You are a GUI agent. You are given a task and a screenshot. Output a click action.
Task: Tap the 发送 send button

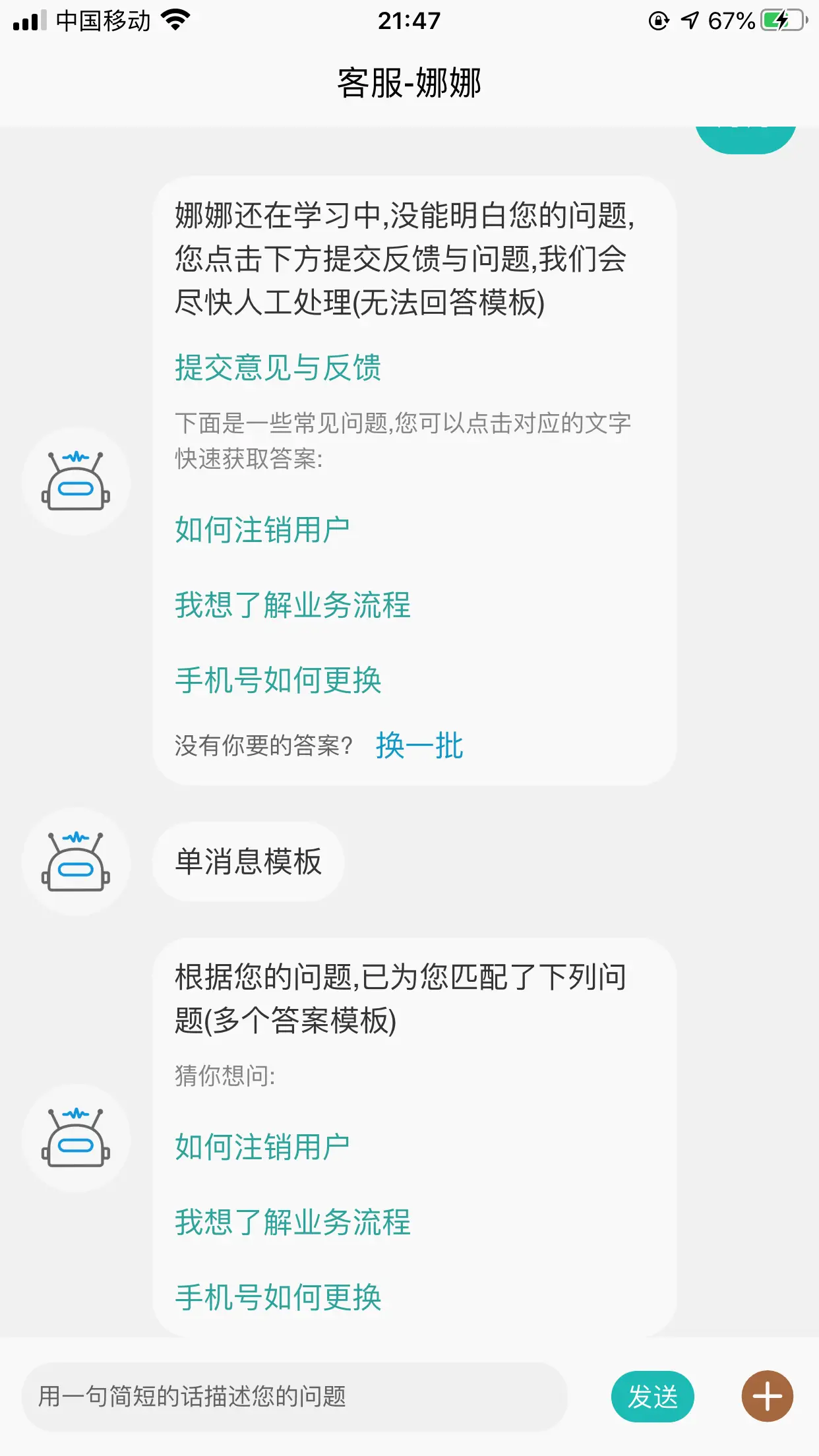(652, 1396)
